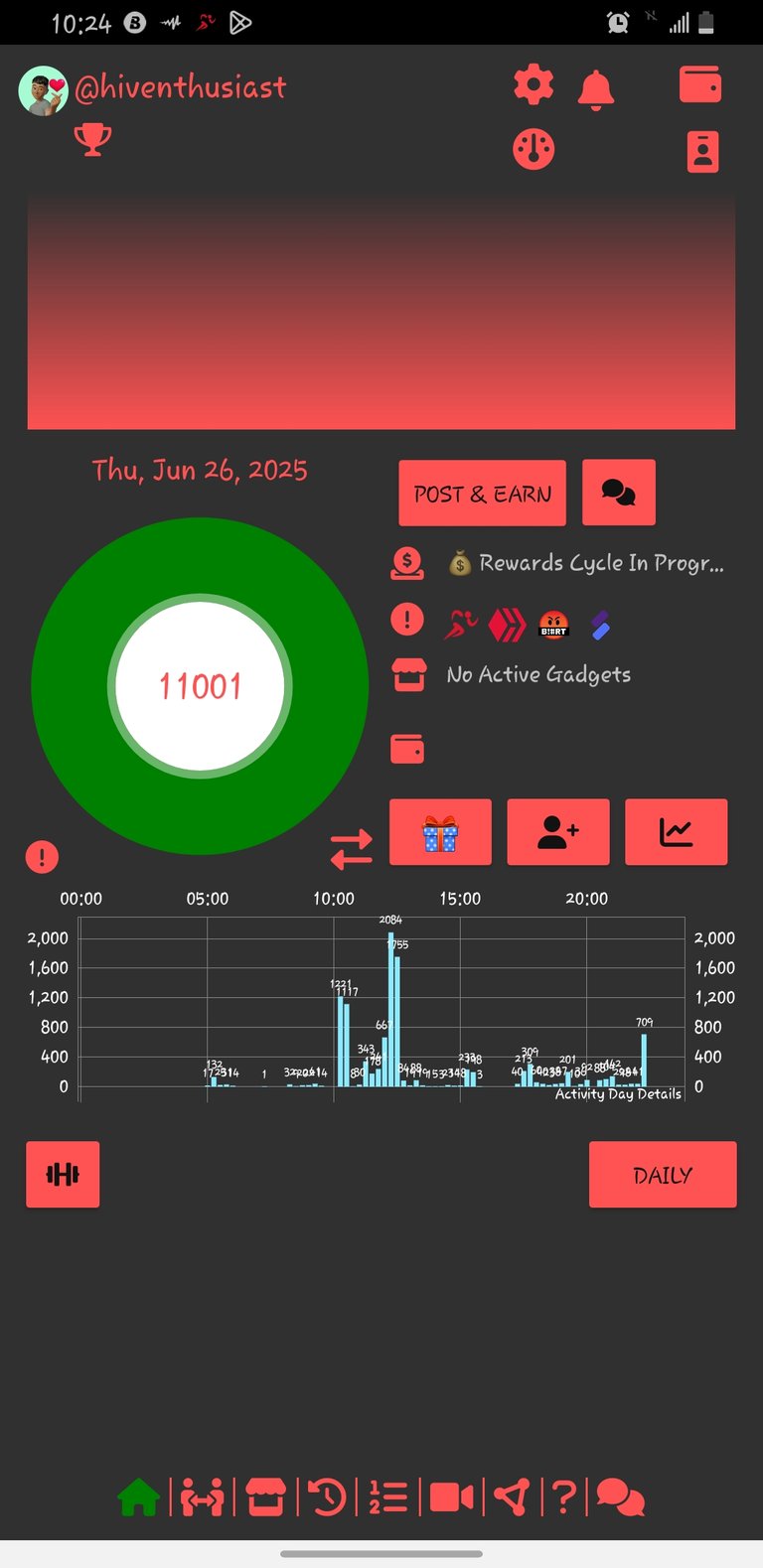Image resolution: width=763 pixels, height=1568 pixels.
Task: Open the numbered list leaderboard tab
Action: click(388, 1497)
